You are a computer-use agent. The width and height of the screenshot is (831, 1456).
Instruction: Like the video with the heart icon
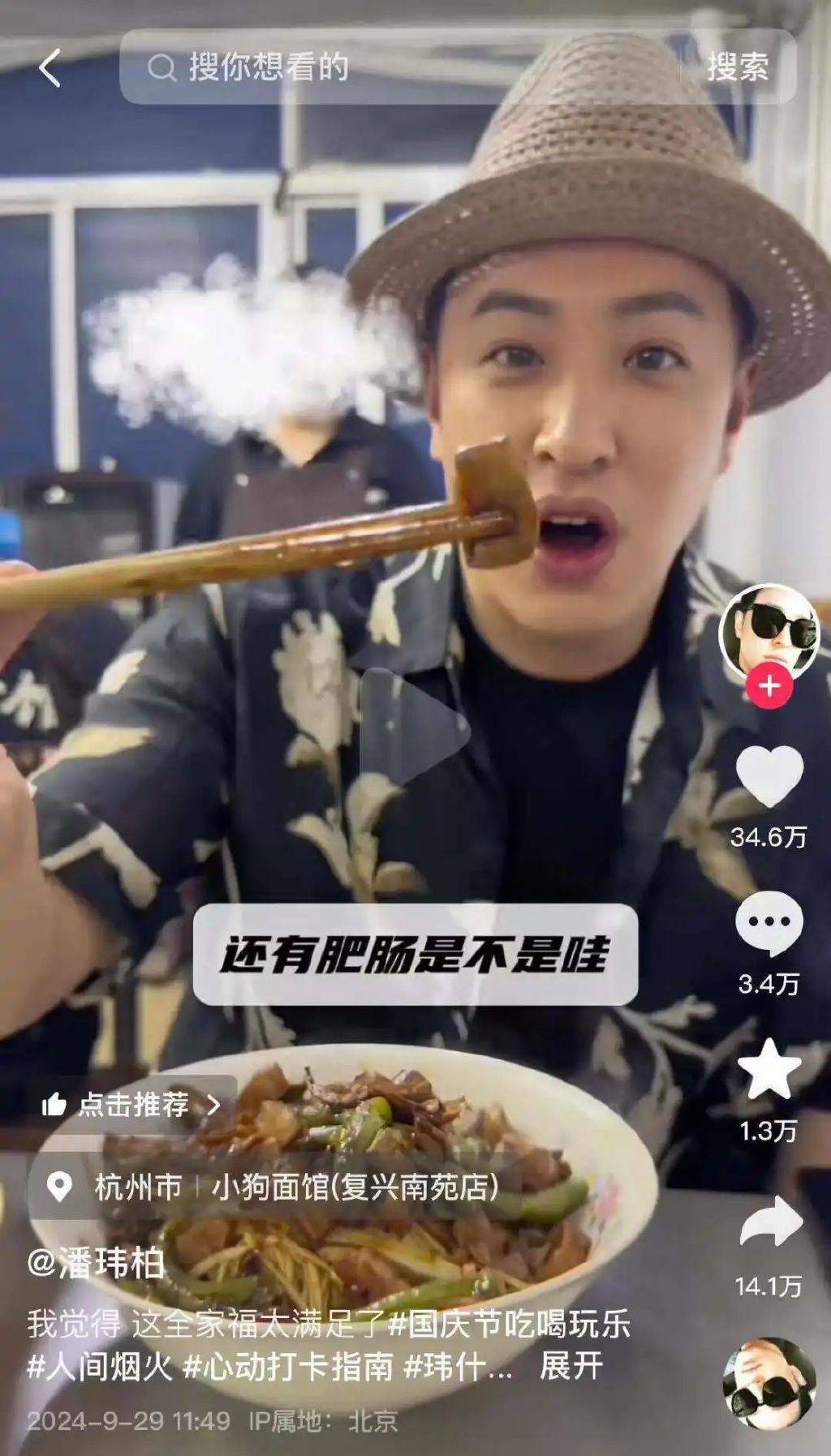click(769, 776)
